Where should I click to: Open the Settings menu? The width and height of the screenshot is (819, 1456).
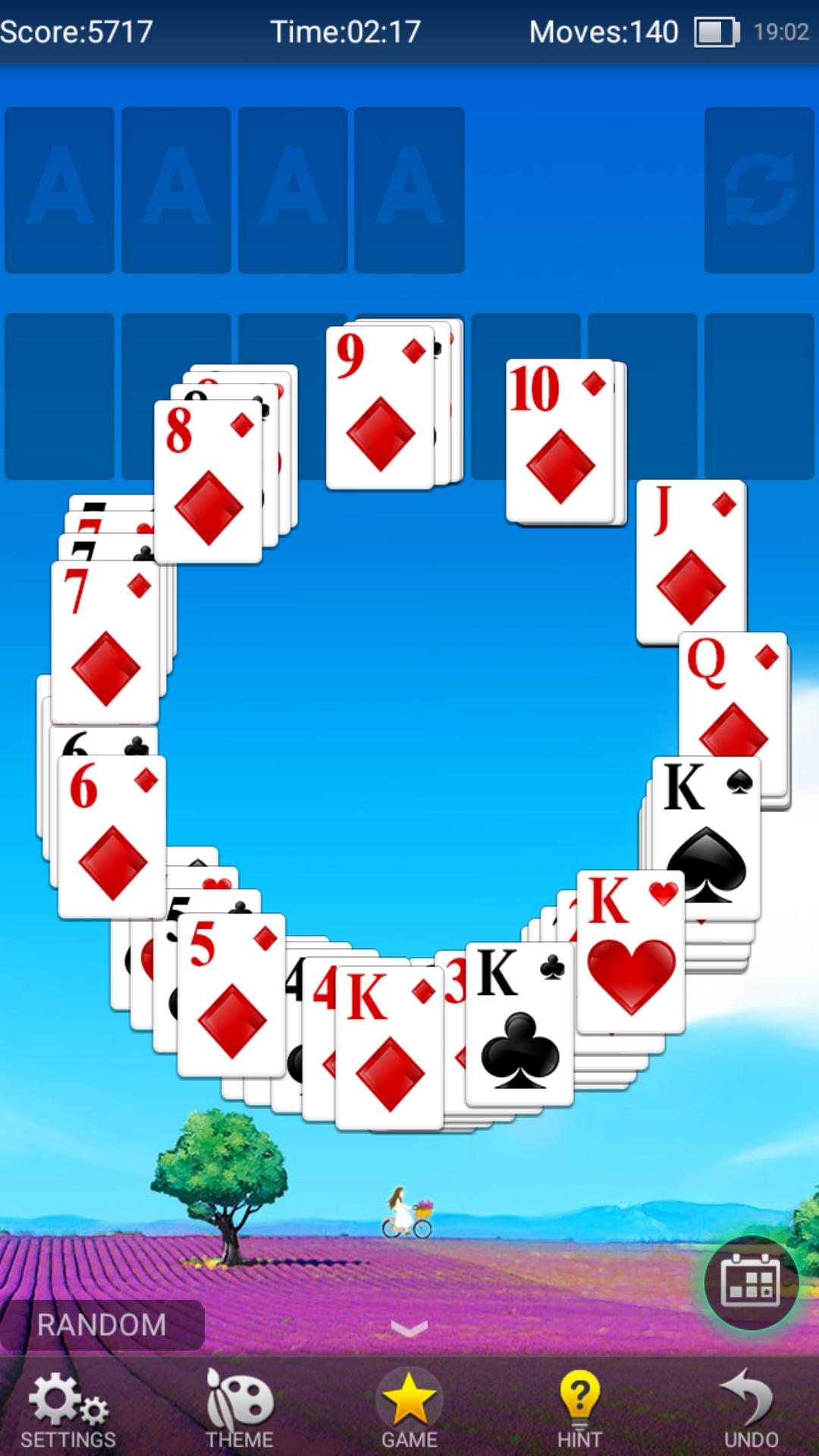pos(67,1409)
